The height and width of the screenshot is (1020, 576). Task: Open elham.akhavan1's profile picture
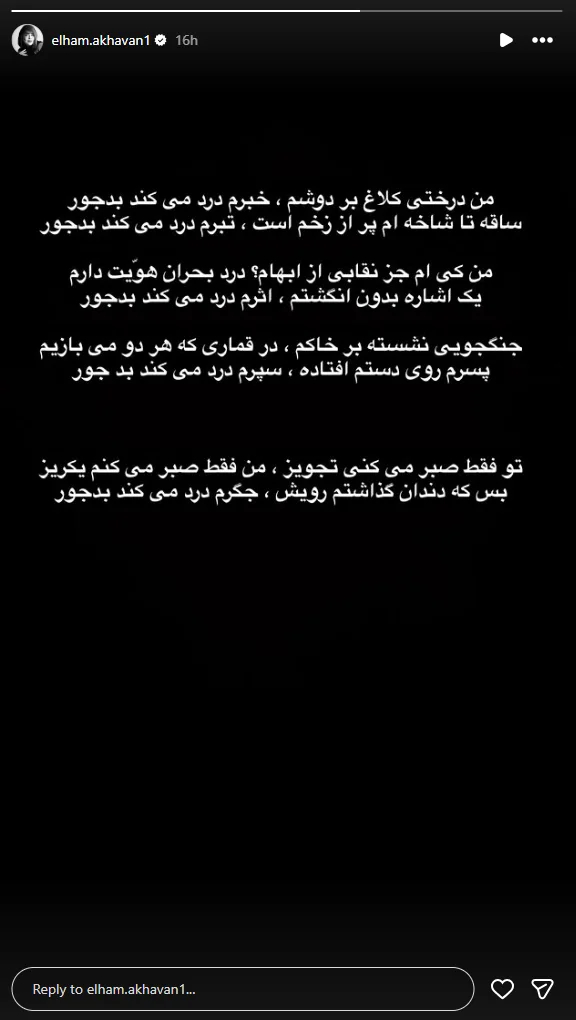pyautogui.click(x=27, y=40)
